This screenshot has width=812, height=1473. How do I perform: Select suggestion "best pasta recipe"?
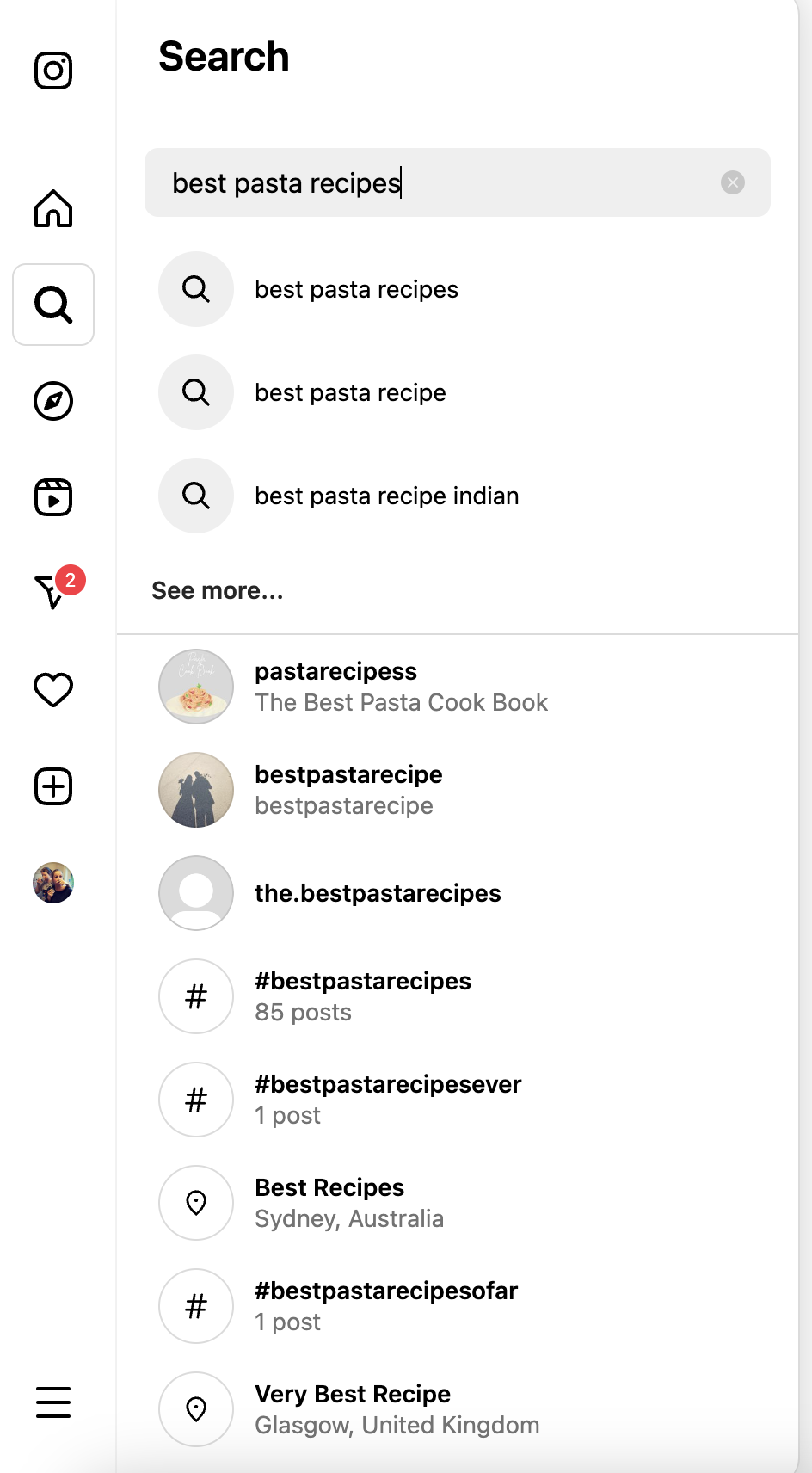click(458, 392)
